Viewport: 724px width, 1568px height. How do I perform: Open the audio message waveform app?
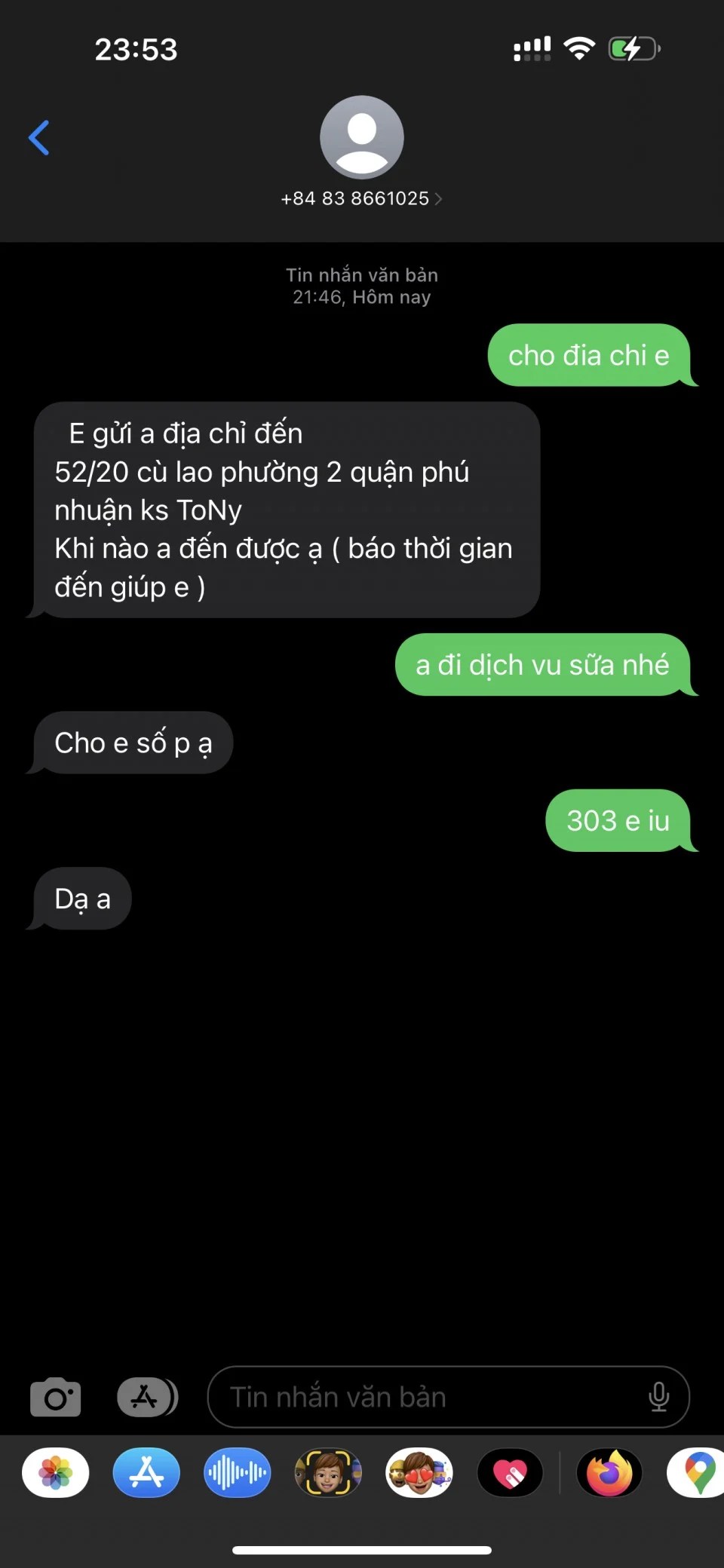pos(238,1472)
